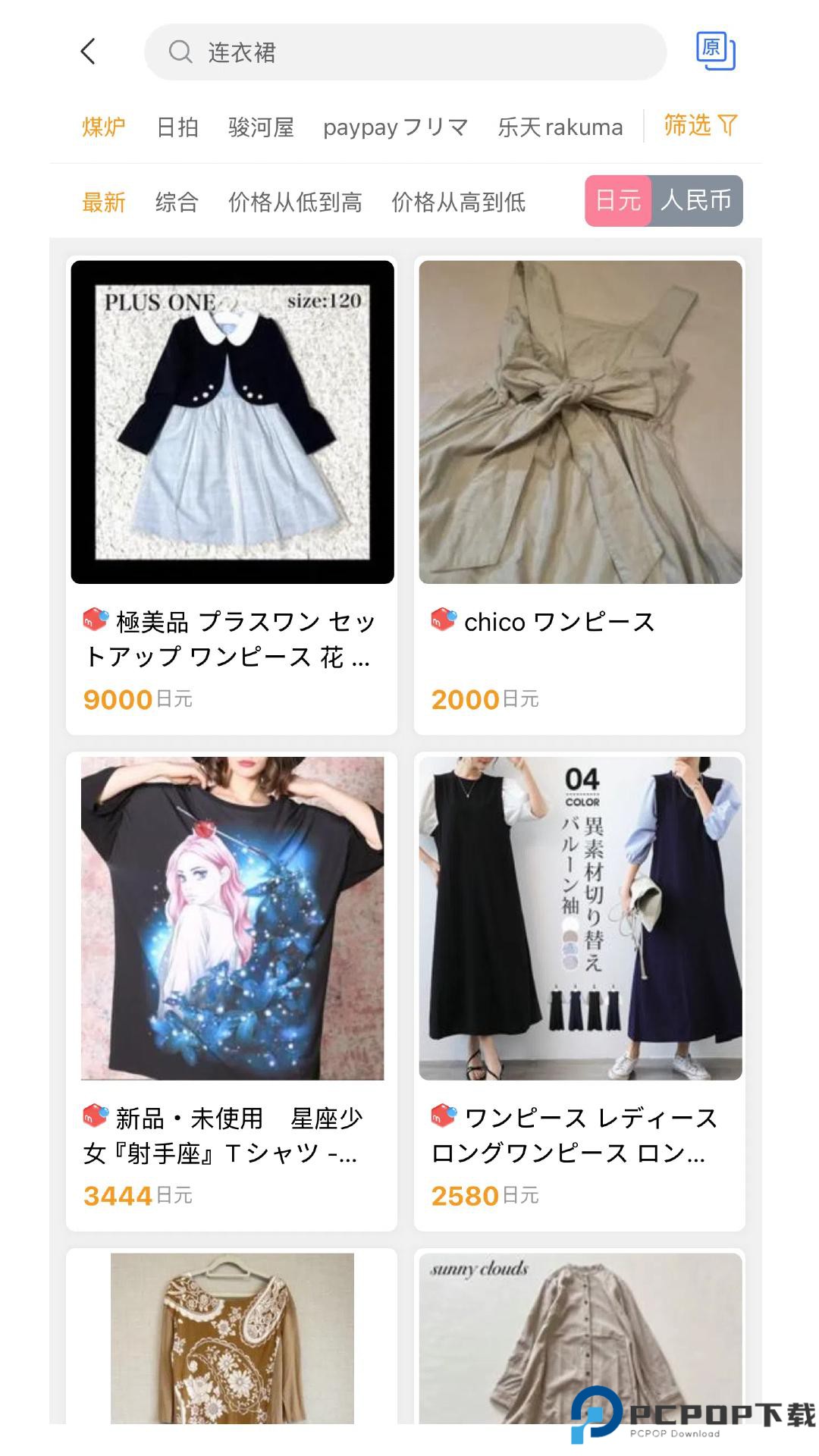This screenshot has height=1456, width=819.
Task: Select the 煤炉 marketplace tab
Action: [104, 127]
